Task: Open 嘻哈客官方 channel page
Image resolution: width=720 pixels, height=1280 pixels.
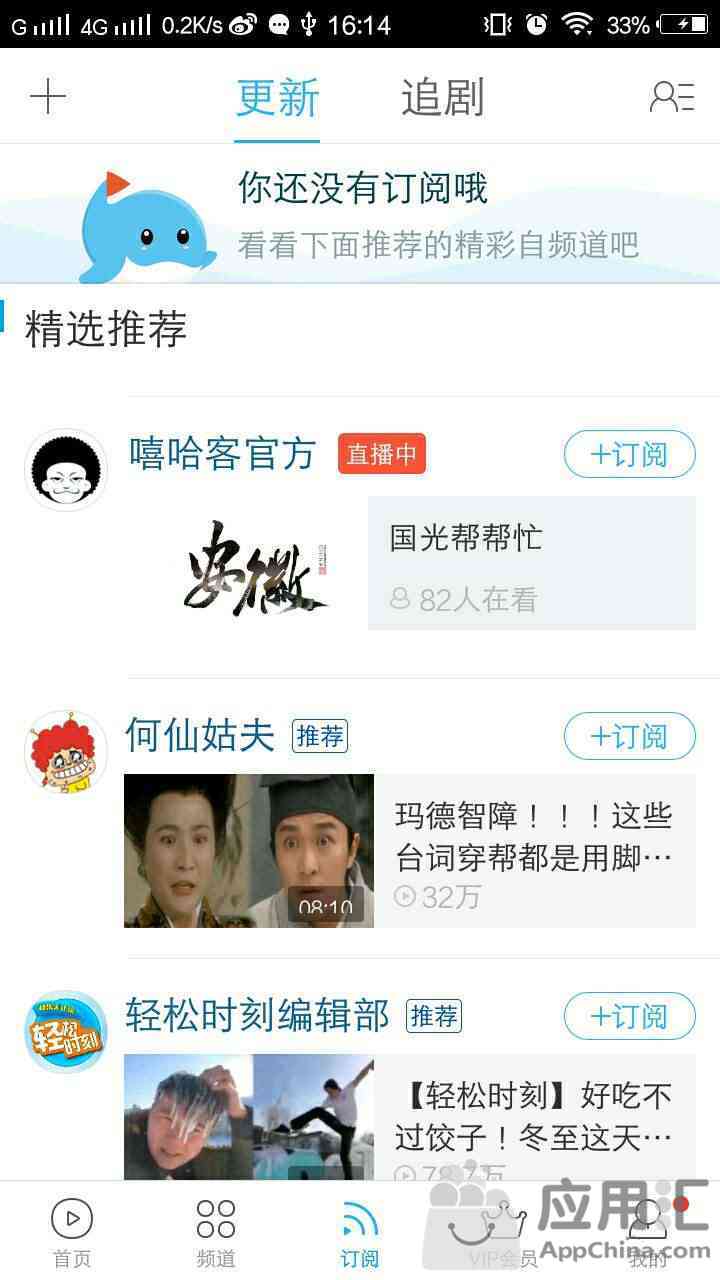Action: tap(222, 455)
